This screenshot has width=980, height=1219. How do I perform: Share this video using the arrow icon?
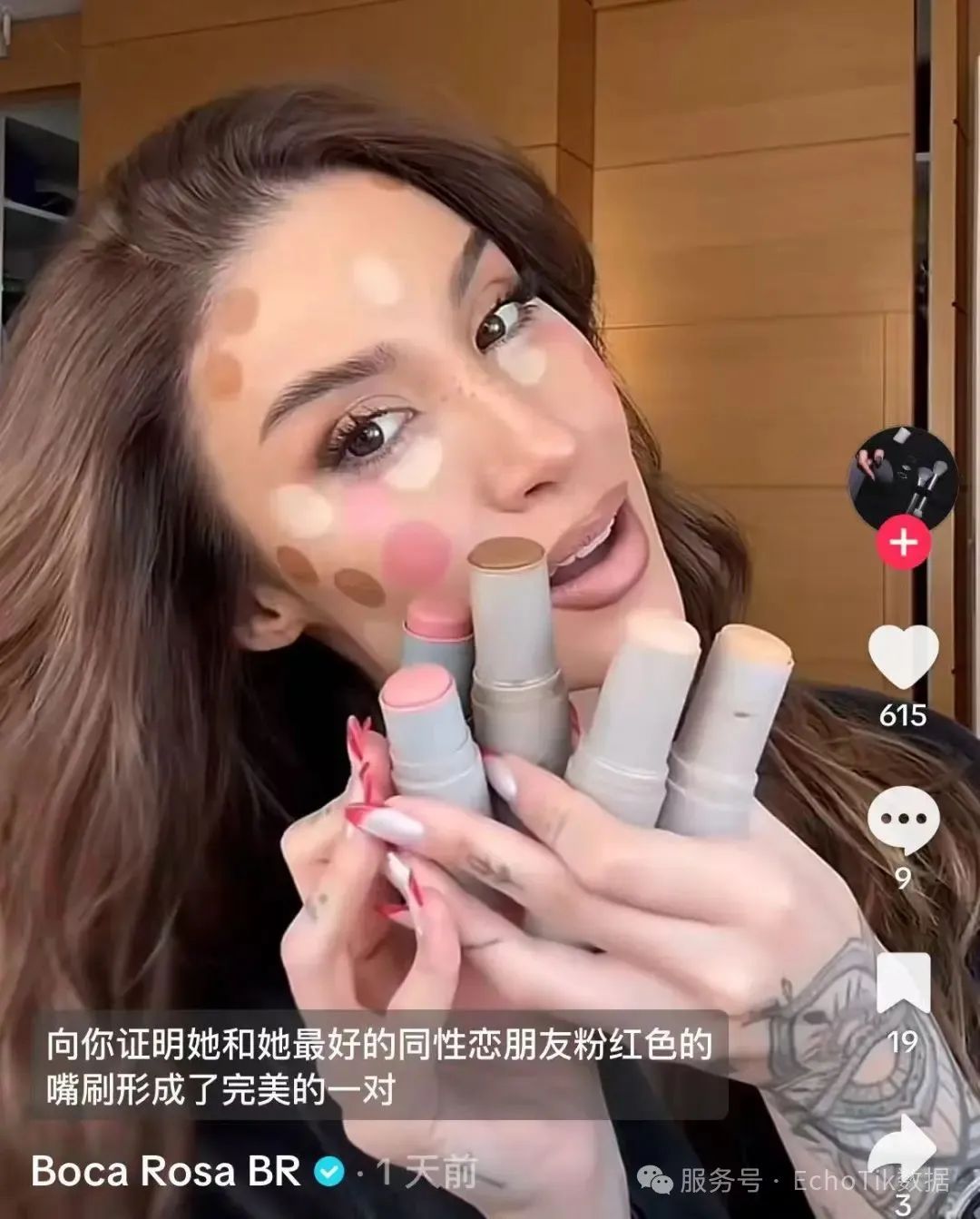coord(905,1147)
